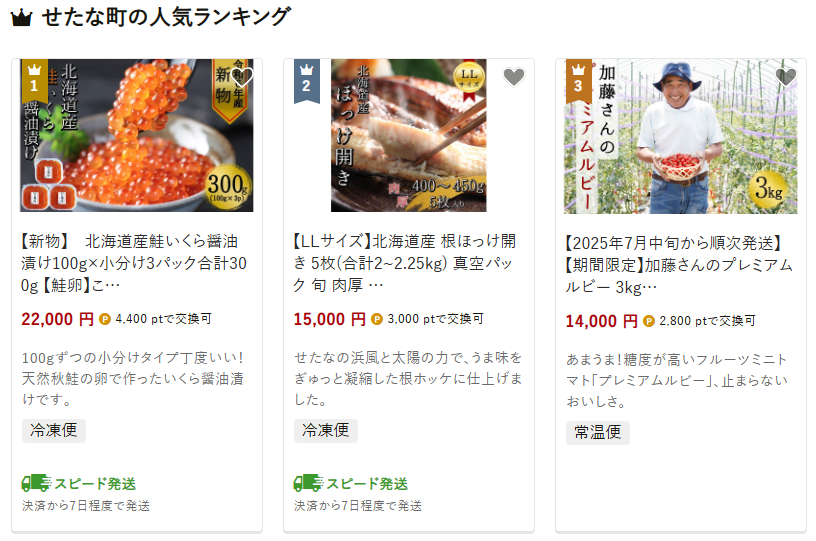Favorite the salmon roe (いくら醤油漬け) item
Screen dimensions: 816x541
(x=242, y=77)
